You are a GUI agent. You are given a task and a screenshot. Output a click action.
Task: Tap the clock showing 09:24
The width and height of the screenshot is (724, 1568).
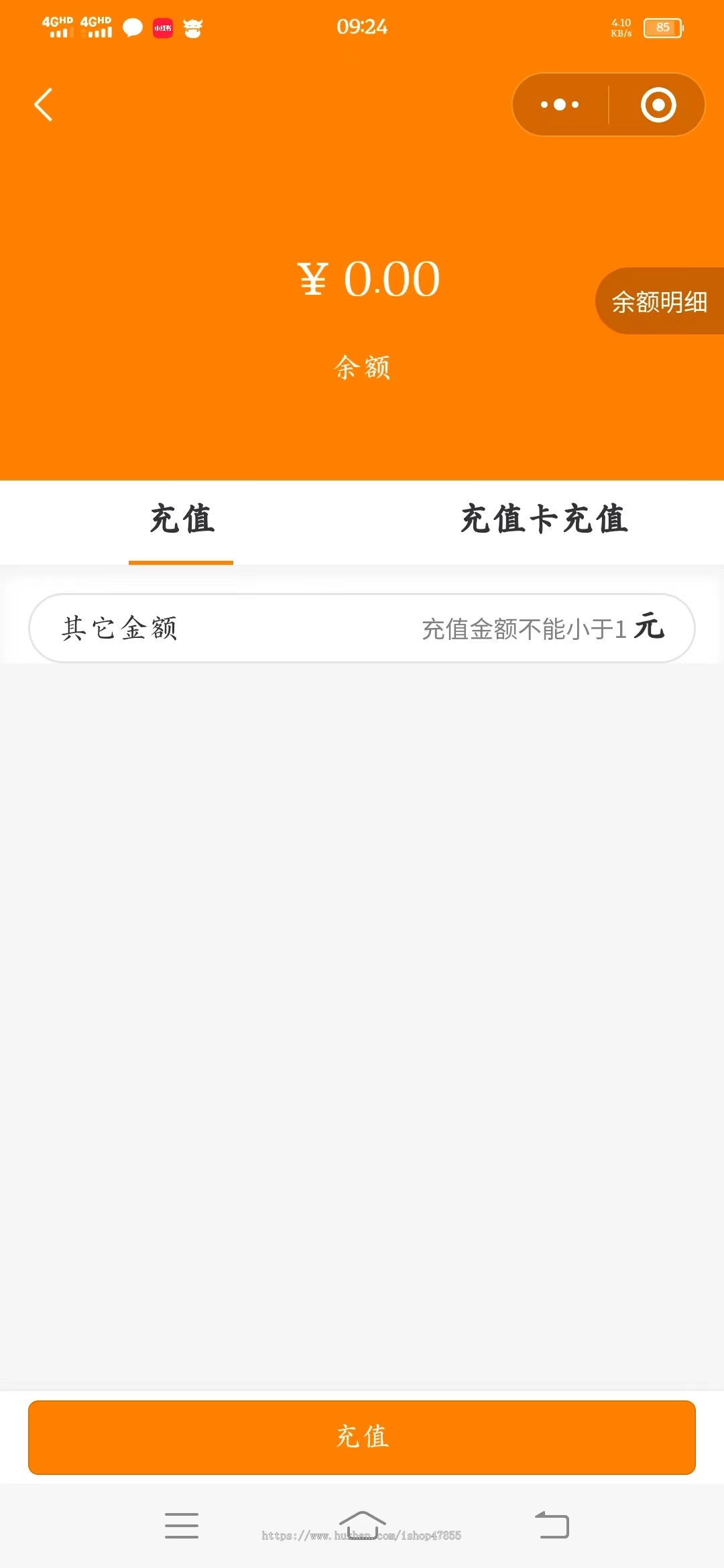tap(362, 27)
